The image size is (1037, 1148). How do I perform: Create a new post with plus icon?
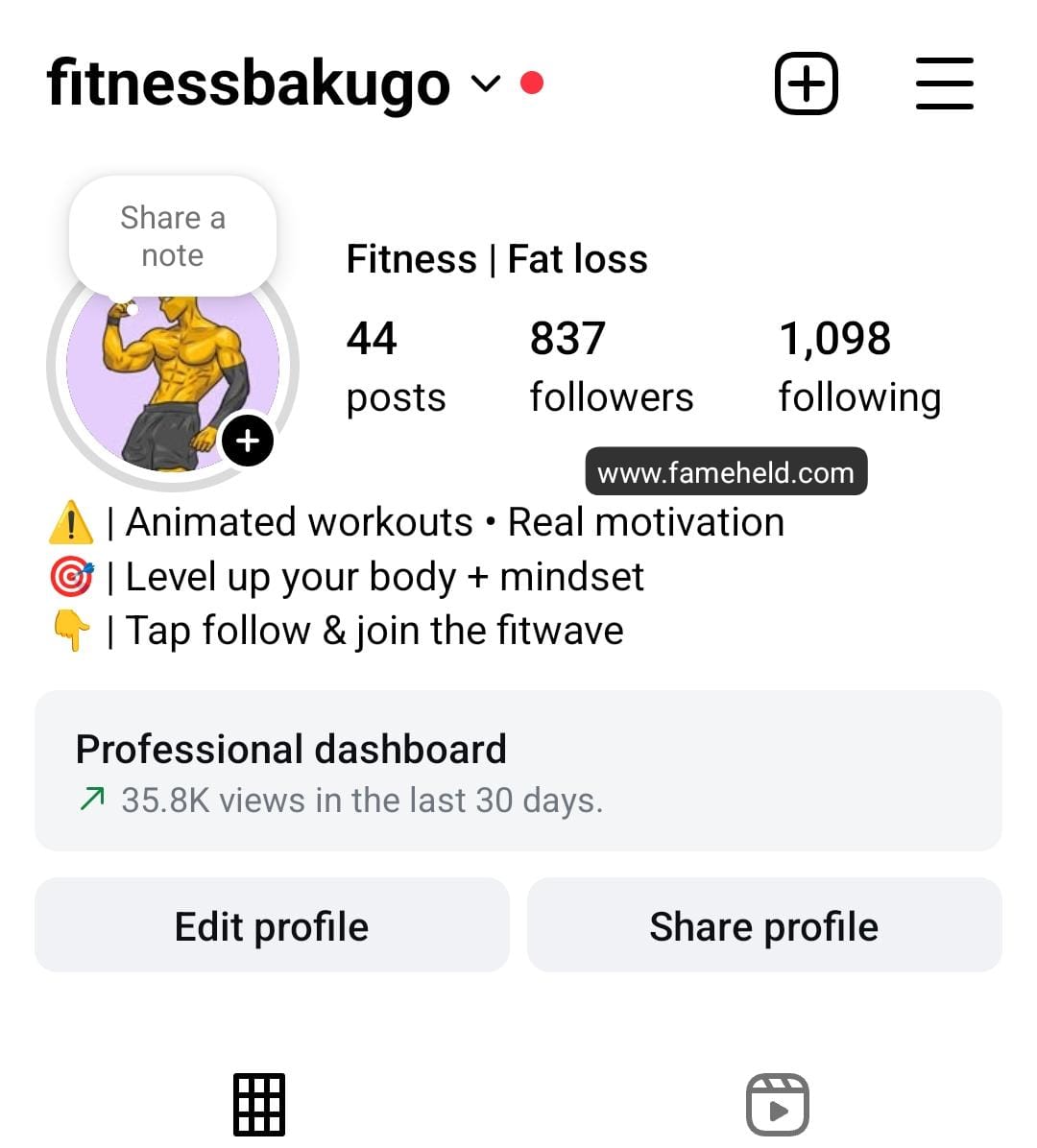(806, 84)
